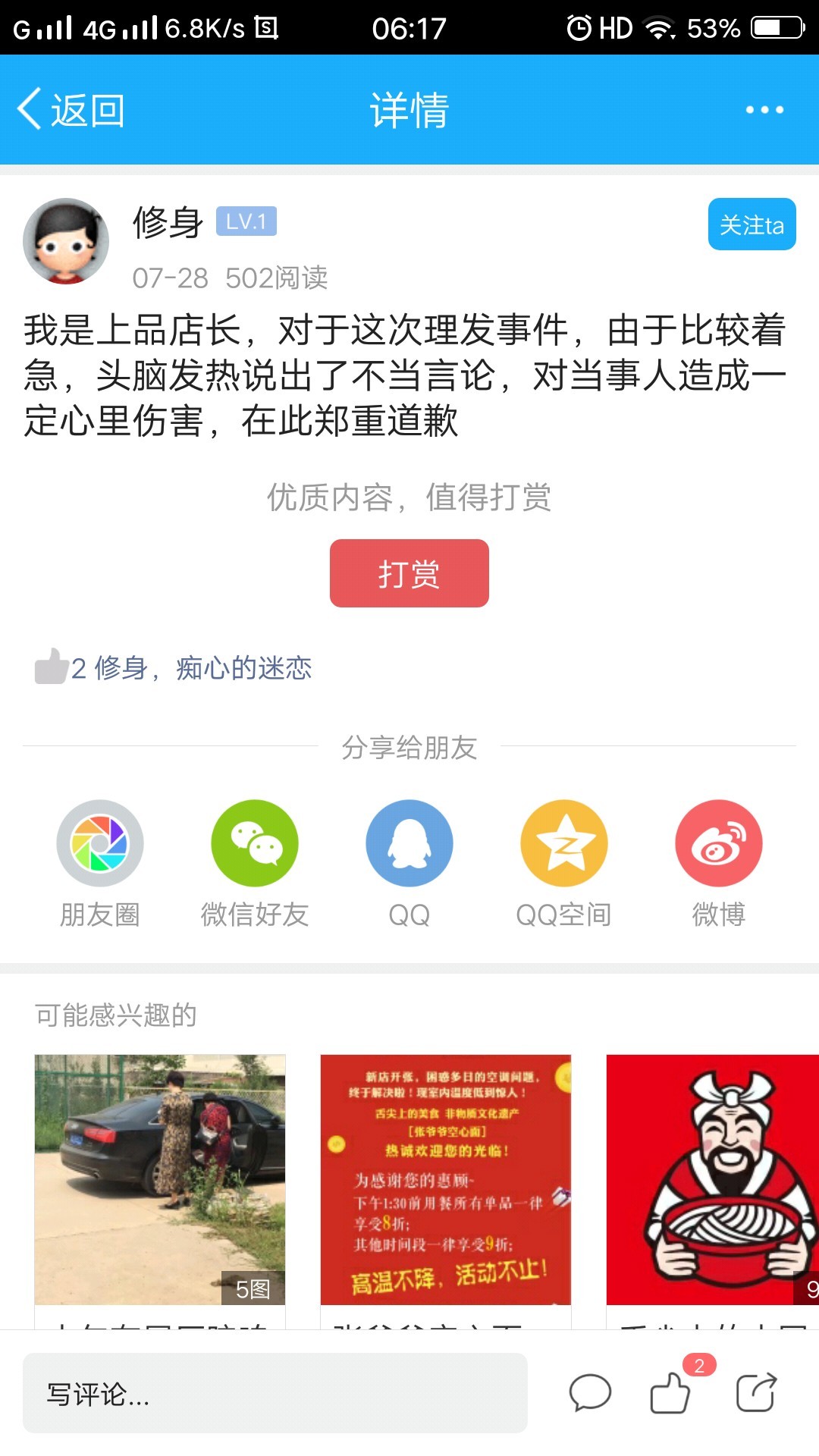This screenshot has width=819, height=1456.
Task: Open 修身's profile avatar
Action: [x=66, y=241]
